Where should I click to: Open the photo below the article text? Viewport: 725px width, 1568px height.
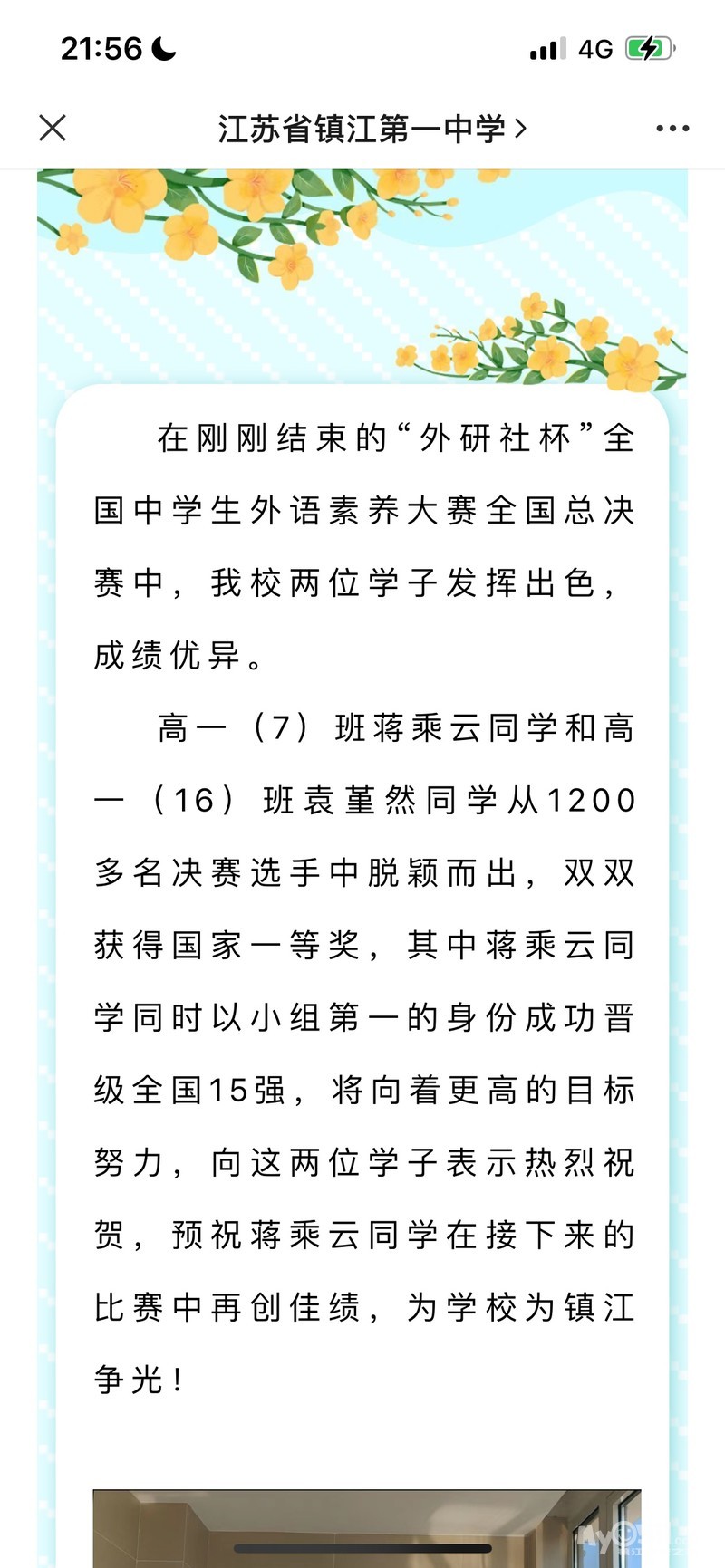(367, 1527)
